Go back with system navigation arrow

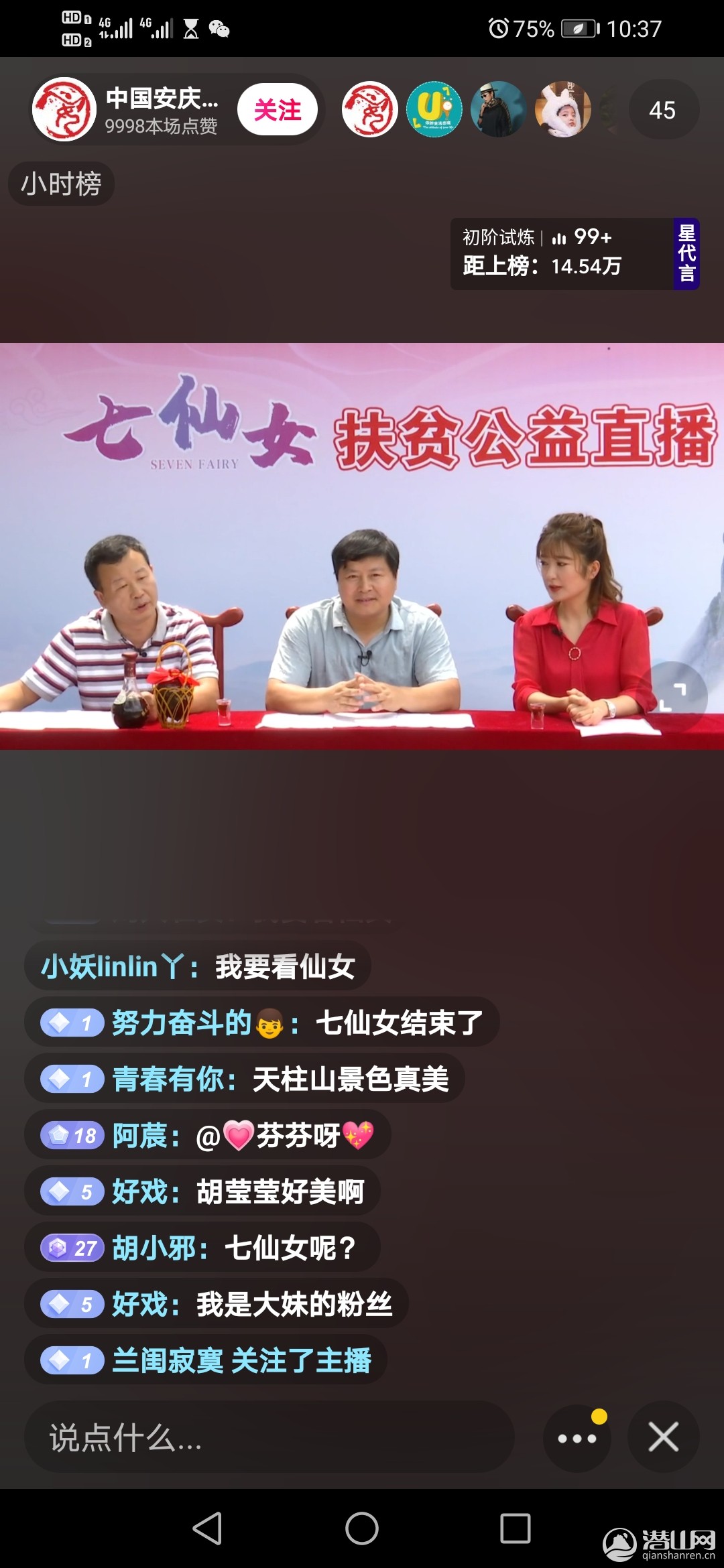pos(207,1528)
